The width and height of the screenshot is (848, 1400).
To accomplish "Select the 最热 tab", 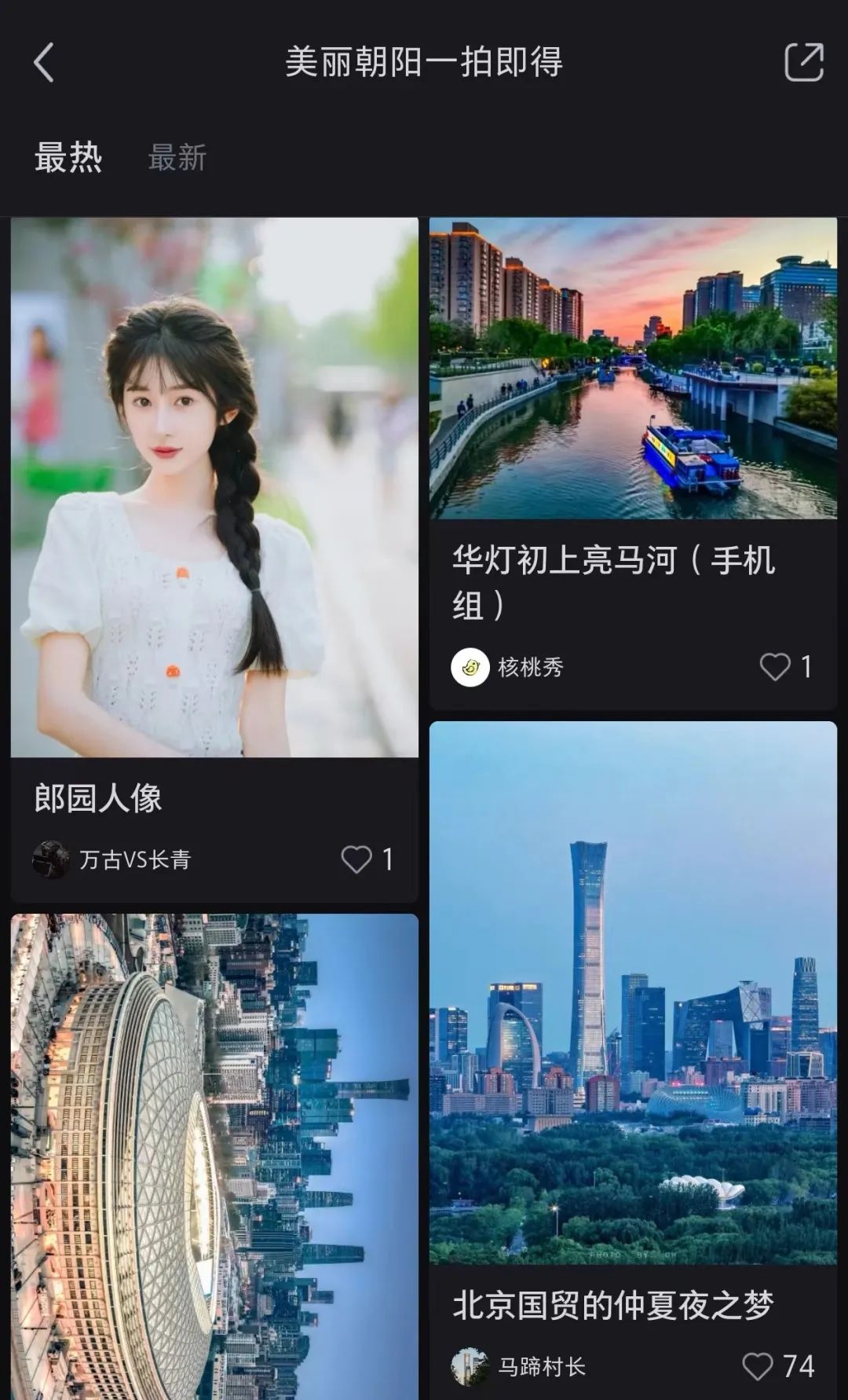I will tap(68, 158).
